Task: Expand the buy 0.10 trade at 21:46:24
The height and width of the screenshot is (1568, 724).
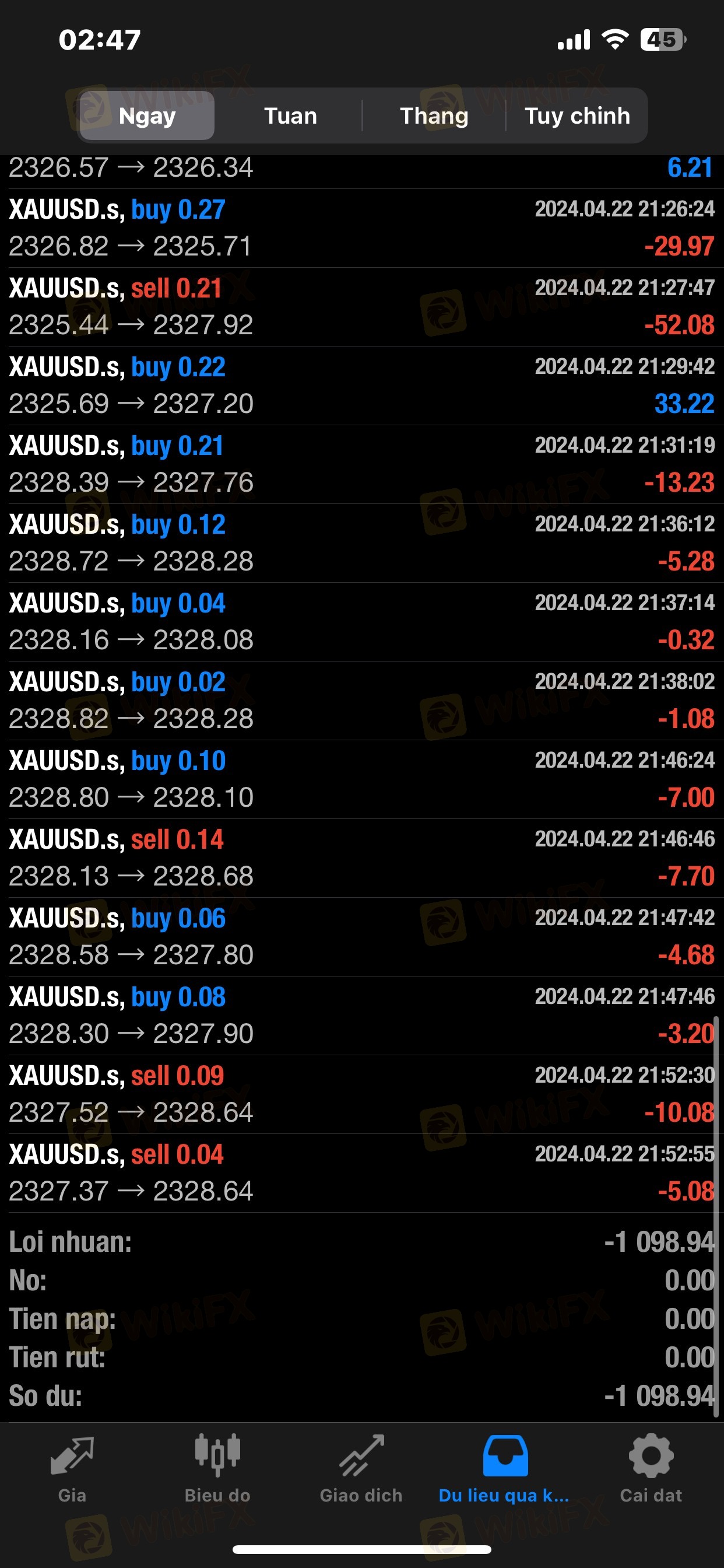Action: (361, 779)
